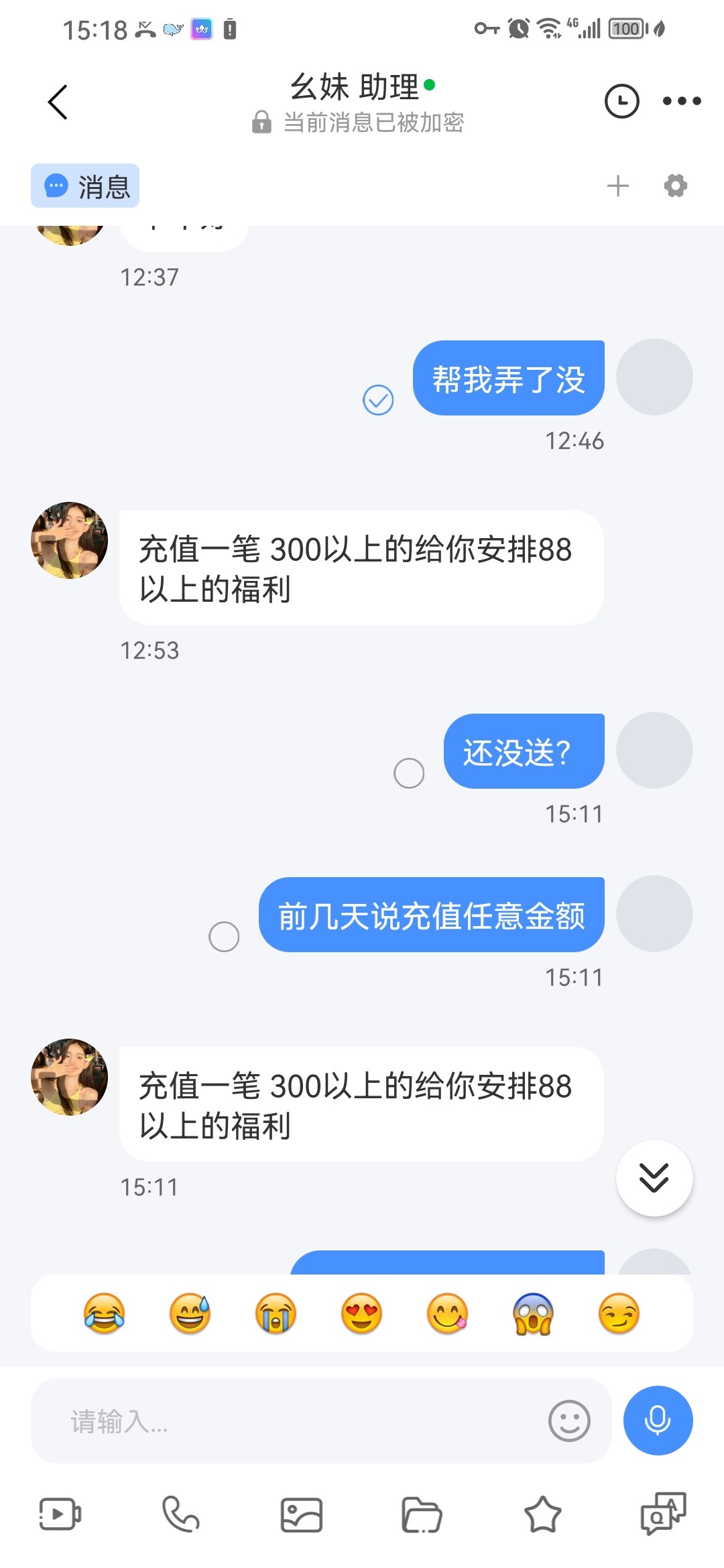Open the files folder icon in bottom toolbar
Image resolution: width=724 pixels, height=1568 pixels.
pos(420,1513)
